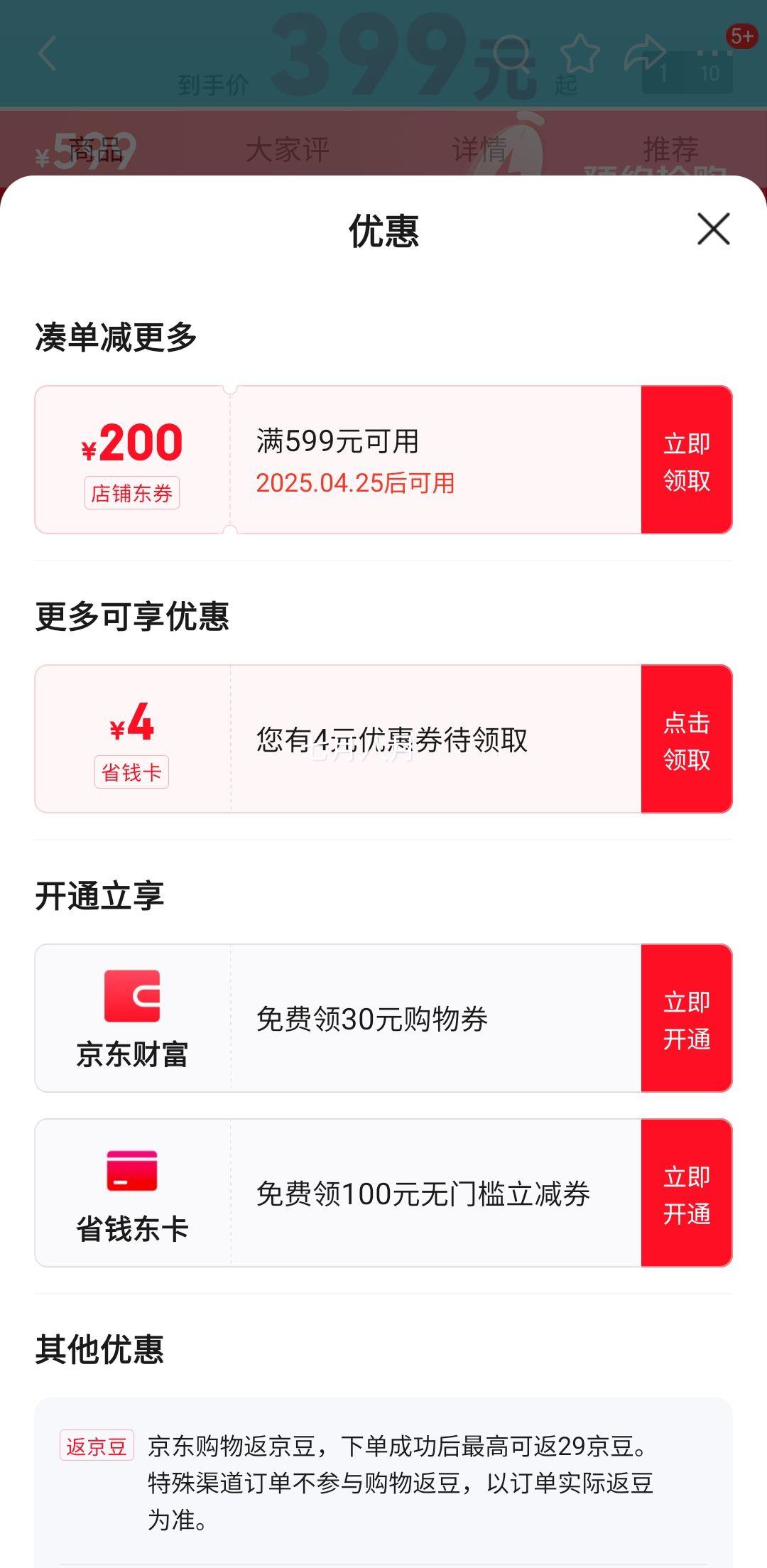Tap the 店铺东券 coupon tag
This screenshot has height=1568, width=767.
tap(132, 492)
